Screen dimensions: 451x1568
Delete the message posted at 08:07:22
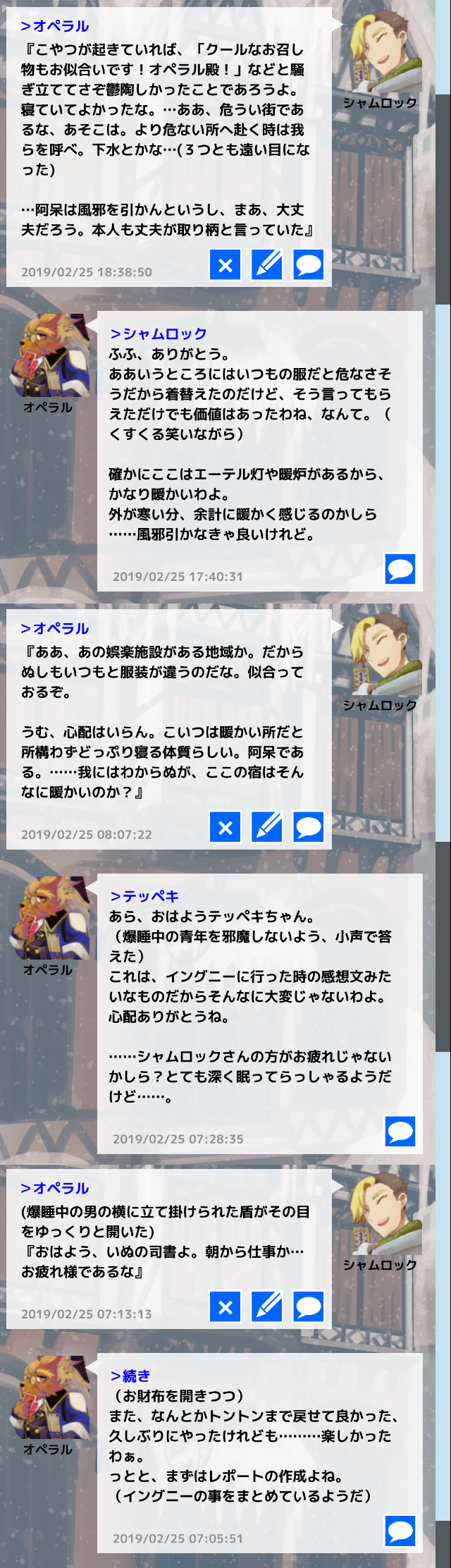click(225, 827)
